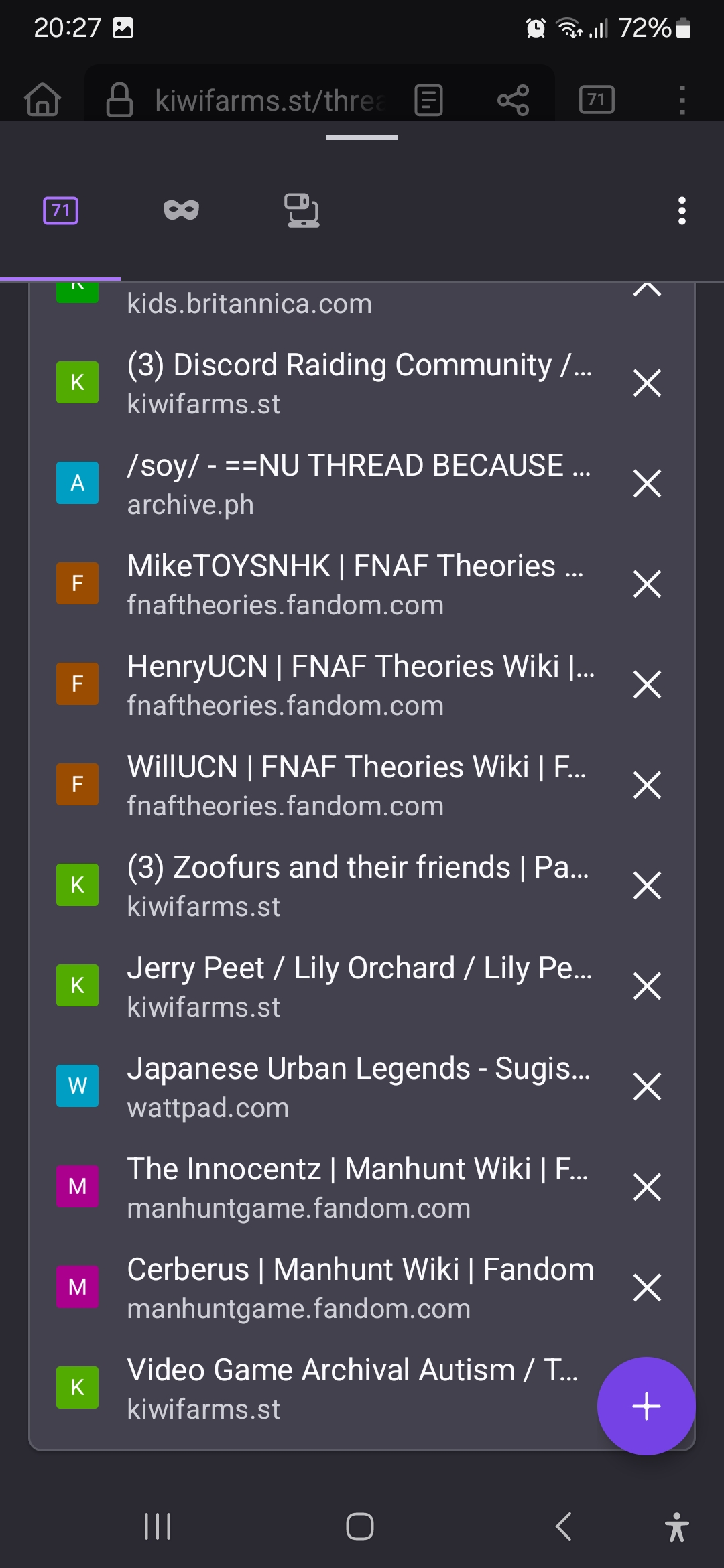Viewport: 724px width, 1568px height.
Task: Open the Zoofurs and their friends tab
Action: 360,886
